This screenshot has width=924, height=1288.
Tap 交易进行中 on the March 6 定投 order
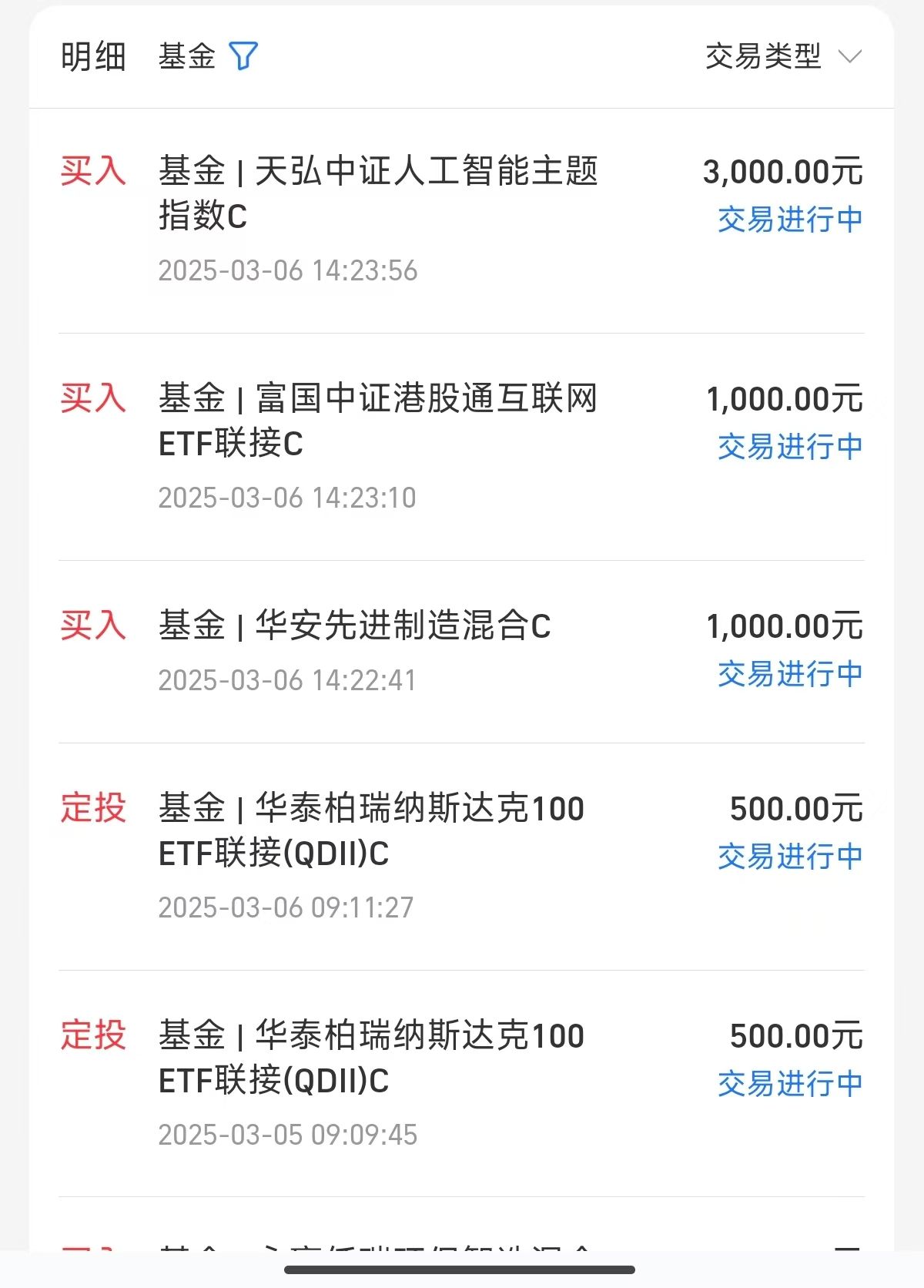coord(790,857)
